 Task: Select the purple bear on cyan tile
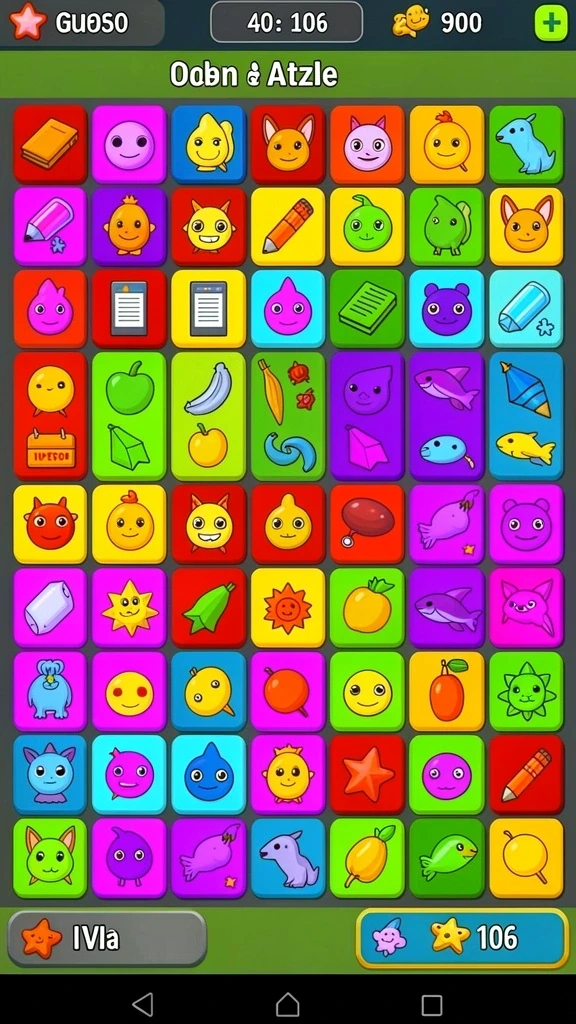point(447,309)
